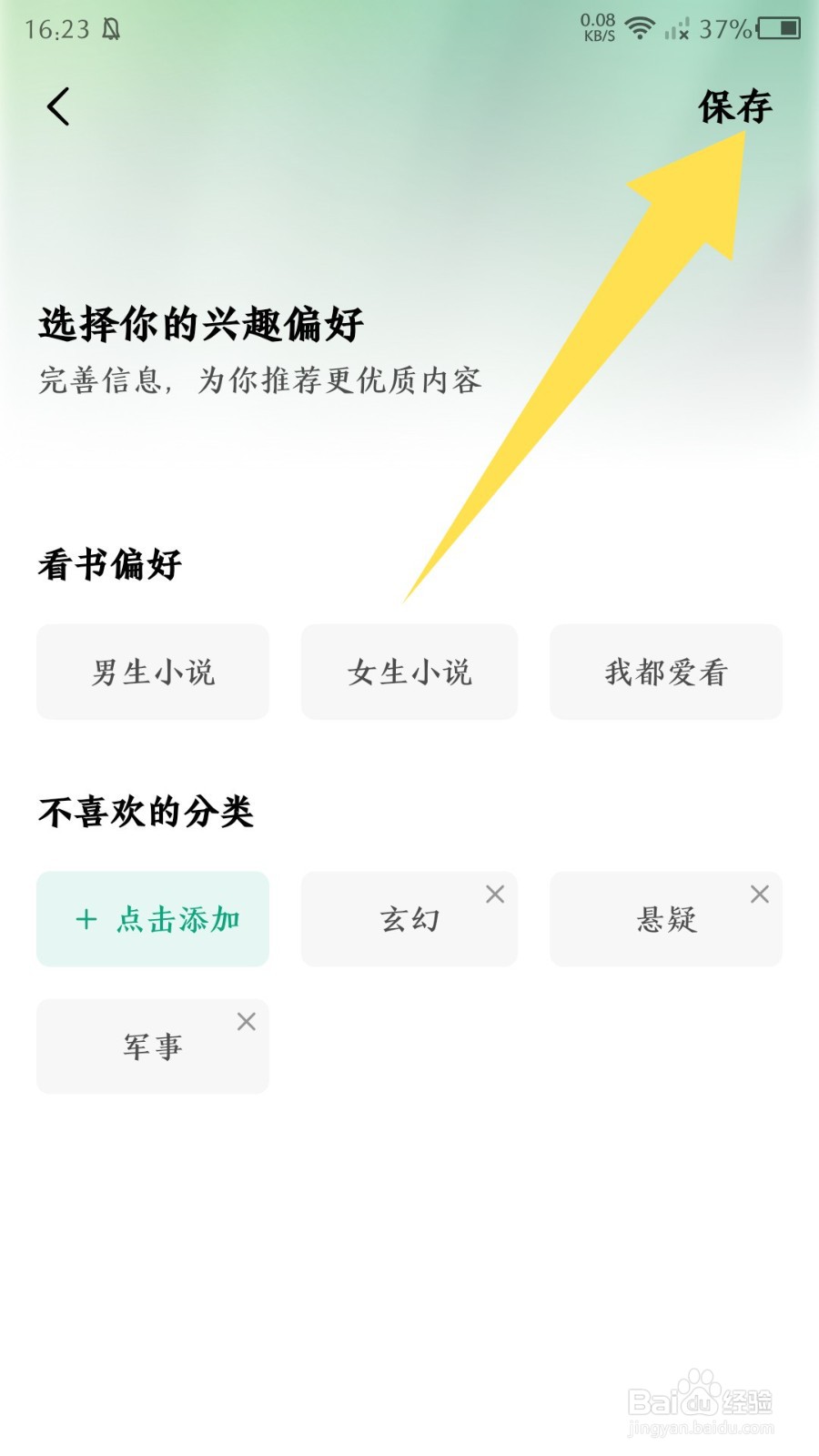Tap the muted notification bell in status bar
The height and width of the screenshot is (1456, 819).
point(109,27)
